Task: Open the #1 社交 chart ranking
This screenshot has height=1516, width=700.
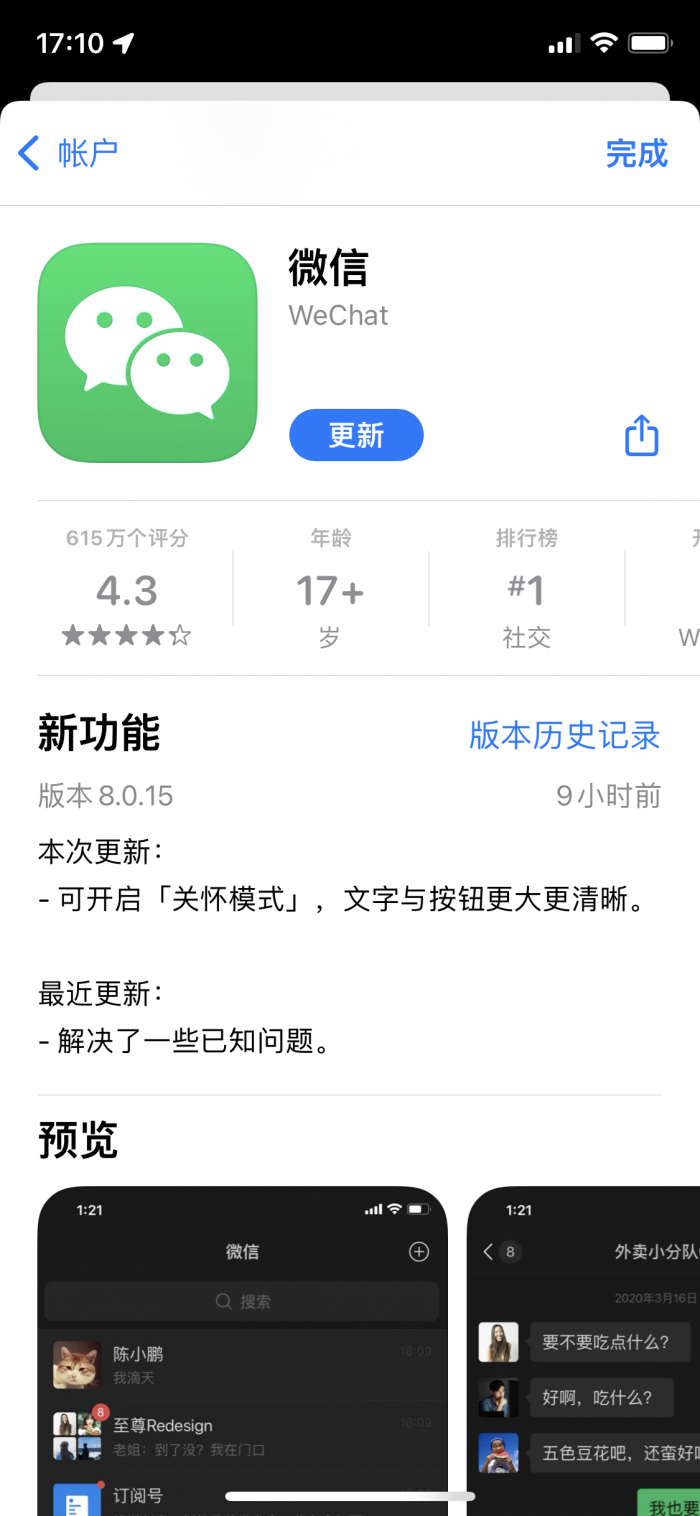Action: pyautogui.click(x=526, y=592)
